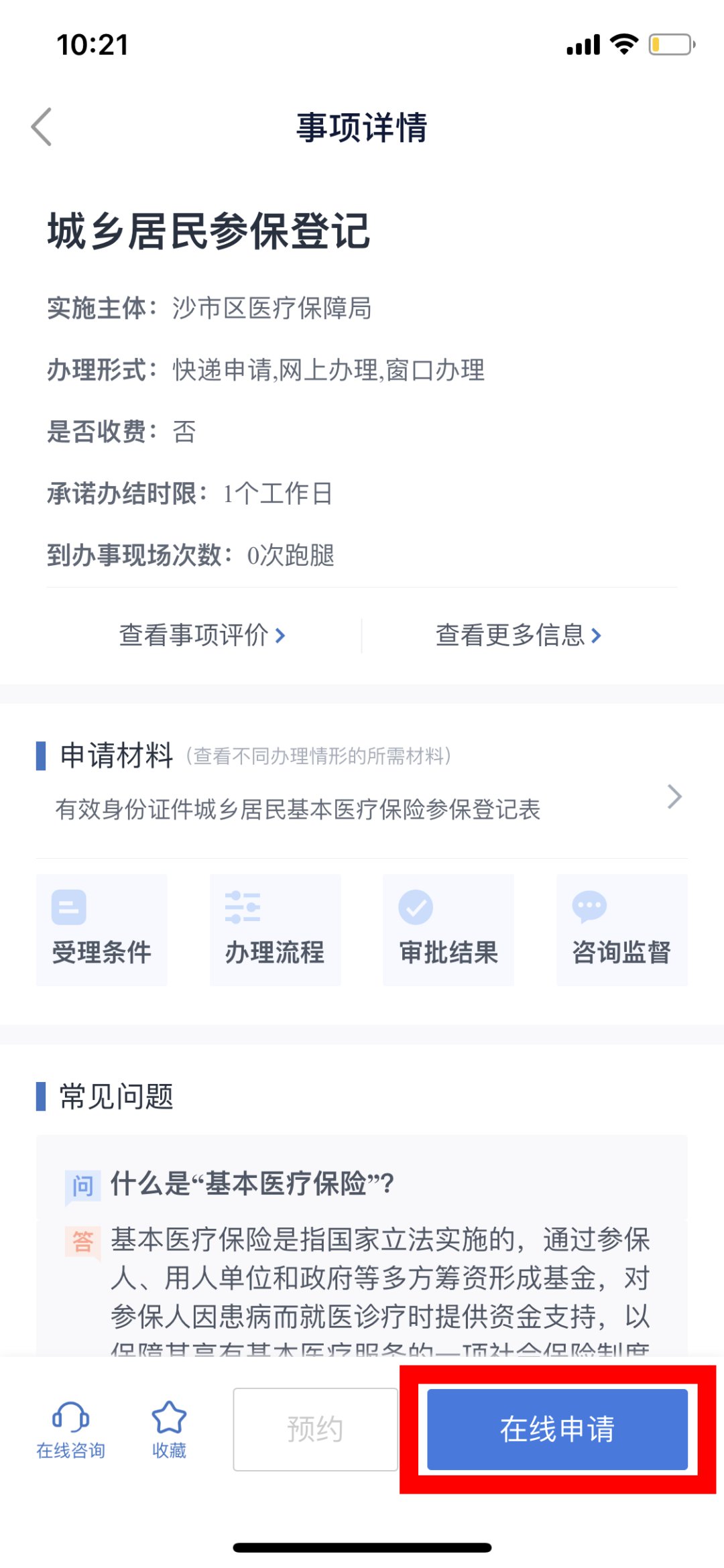Tap the 预约 button
Image resolution: width=724 pixels, height=1568 pixels.
point(315,1429)
